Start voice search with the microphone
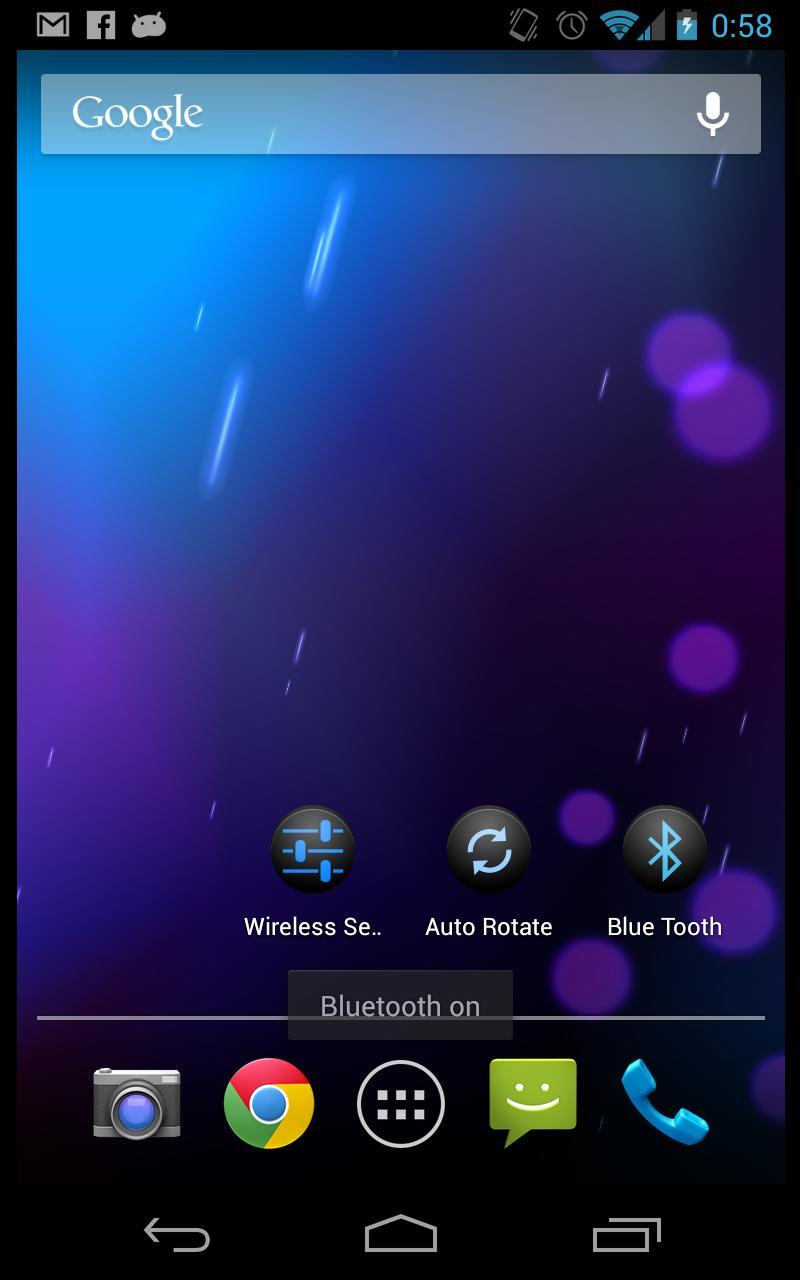 coord(712,114)
